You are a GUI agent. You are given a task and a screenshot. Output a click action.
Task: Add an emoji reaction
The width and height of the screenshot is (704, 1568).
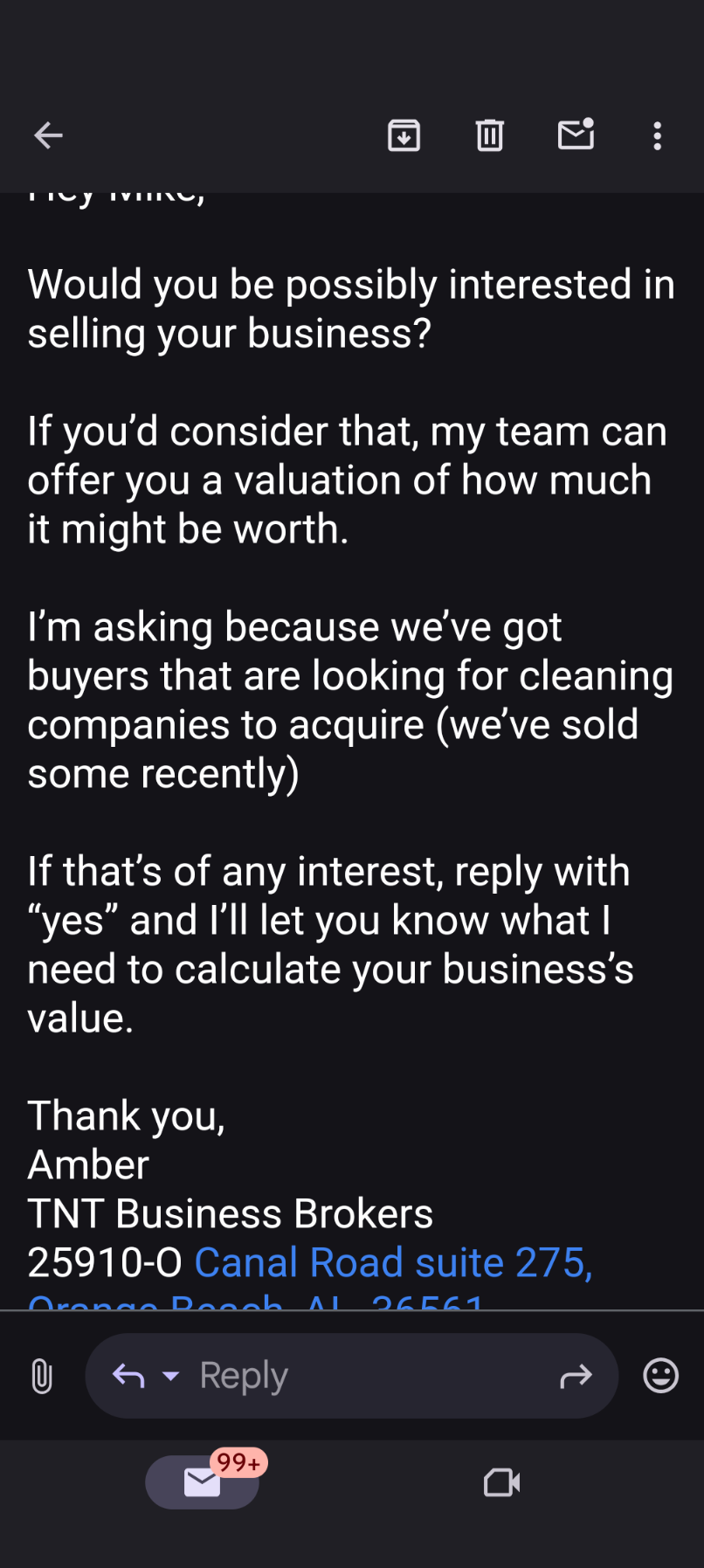point(660,1376)
